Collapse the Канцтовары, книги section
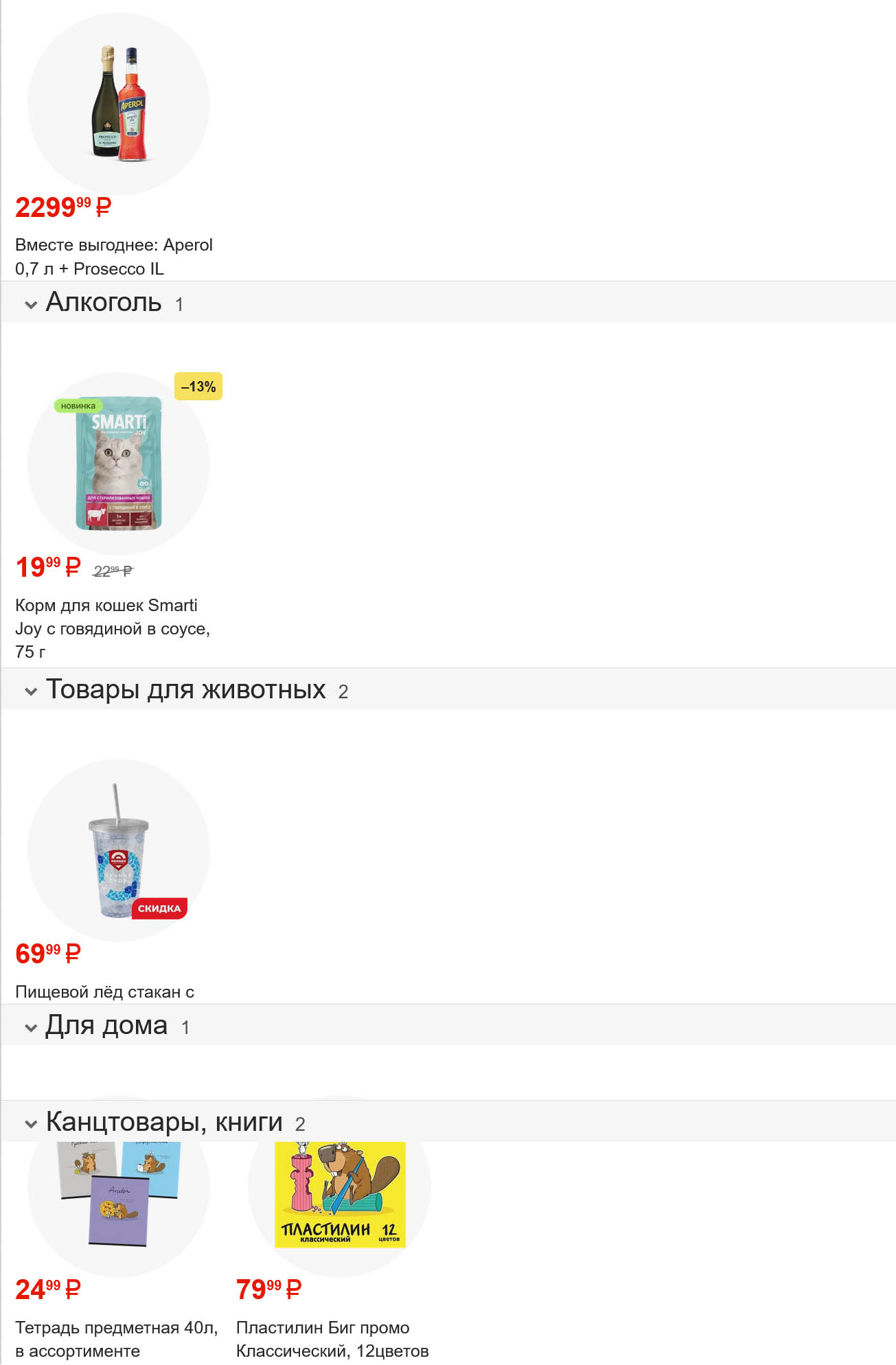 click(x=31, y=1124)
